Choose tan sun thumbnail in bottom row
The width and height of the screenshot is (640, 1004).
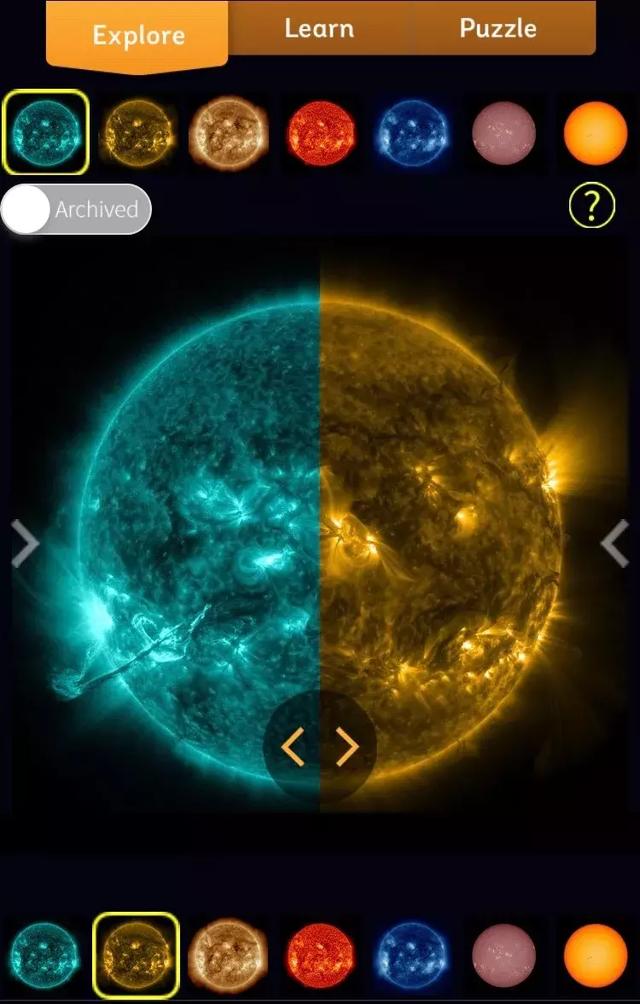pyautogui.click(x=228, y=955)
